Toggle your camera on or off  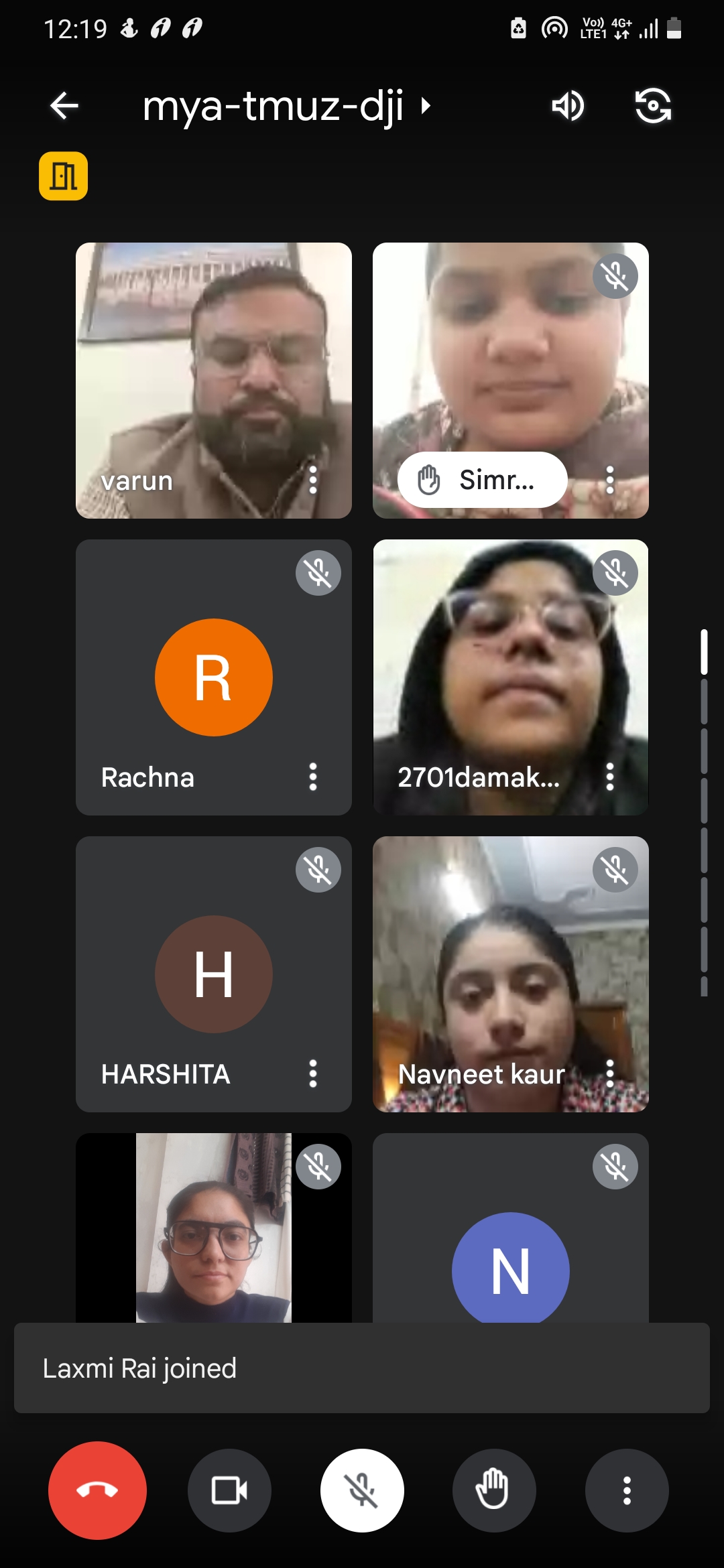click(x=229, y=1490)
